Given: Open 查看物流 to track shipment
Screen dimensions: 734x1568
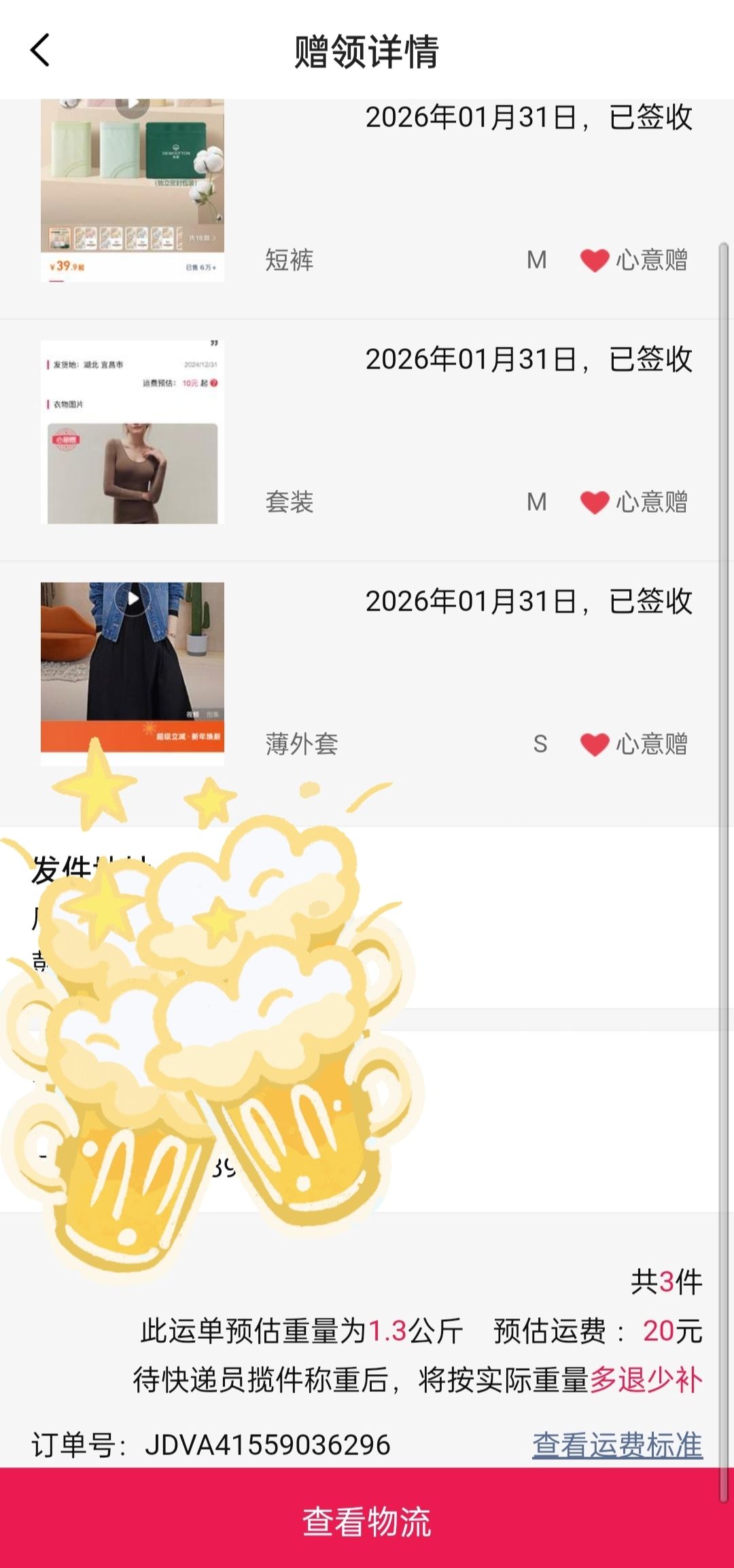Looking at the screenshot, I should [x=367, y=1520].
